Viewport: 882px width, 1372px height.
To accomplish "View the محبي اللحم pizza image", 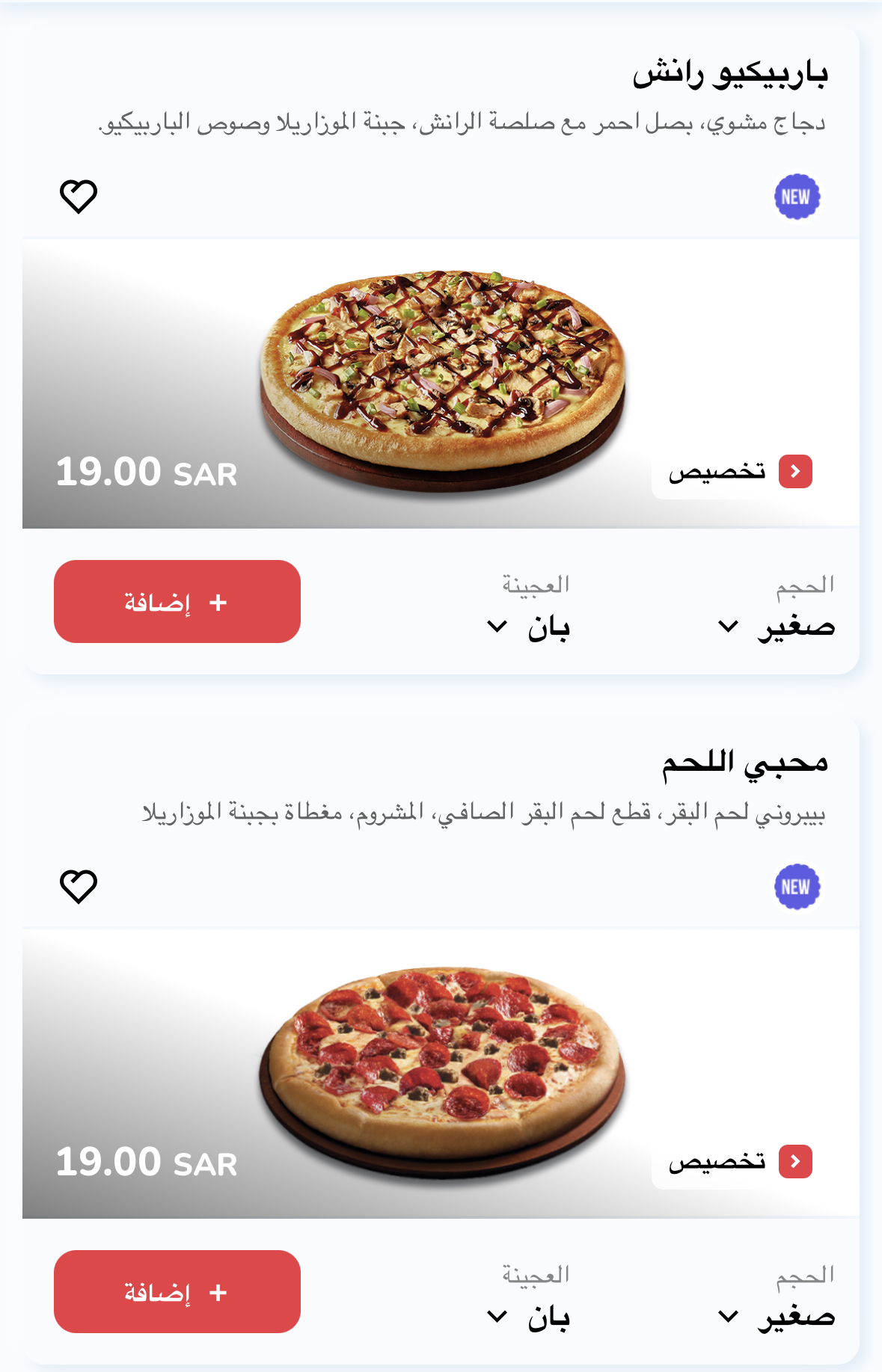I will (x=443, y=1071).
